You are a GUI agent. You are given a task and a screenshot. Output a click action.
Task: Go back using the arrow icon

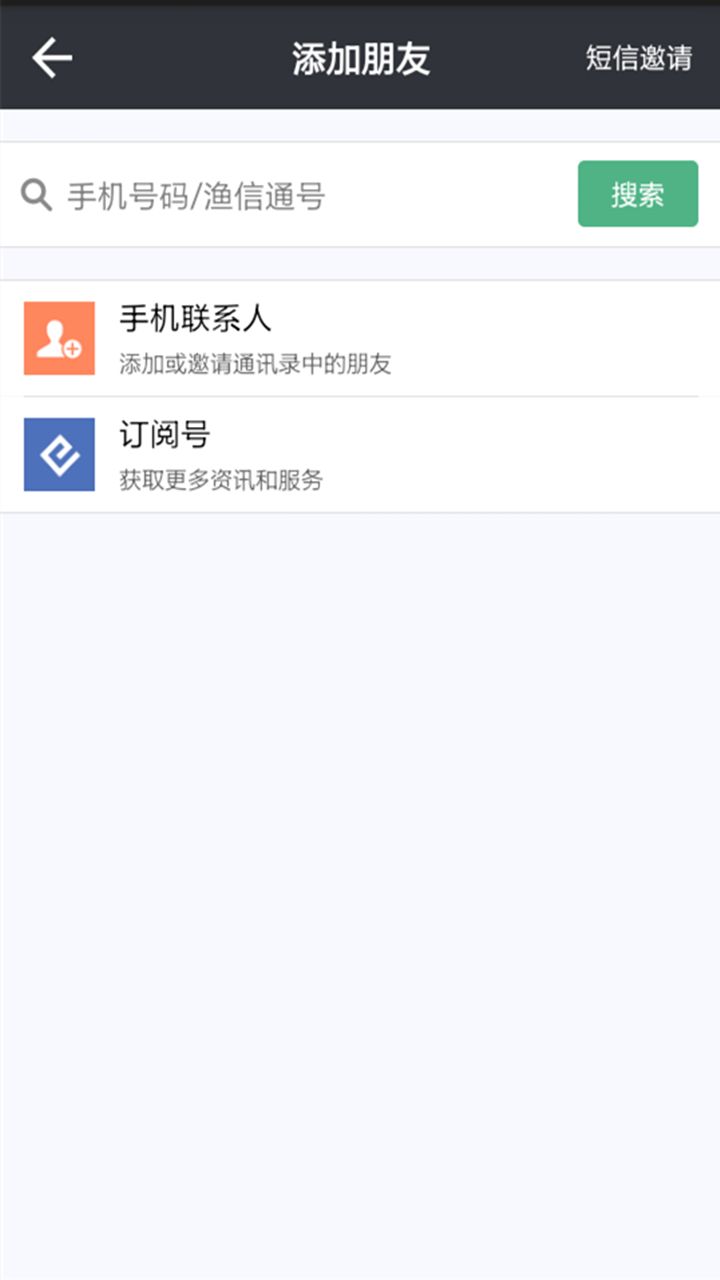click(x=52, y=58)
